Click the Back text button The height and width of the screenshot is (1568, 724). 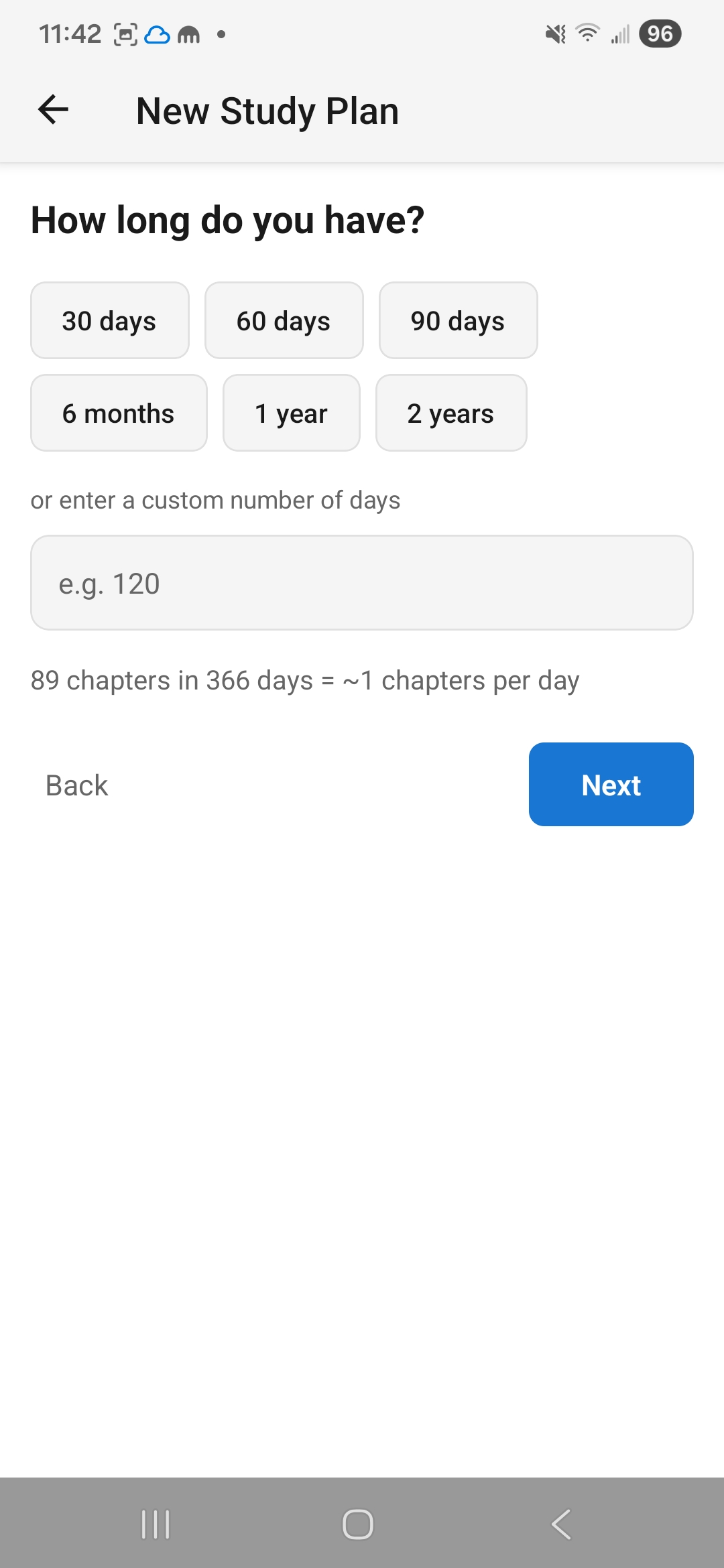pos(76,784)
